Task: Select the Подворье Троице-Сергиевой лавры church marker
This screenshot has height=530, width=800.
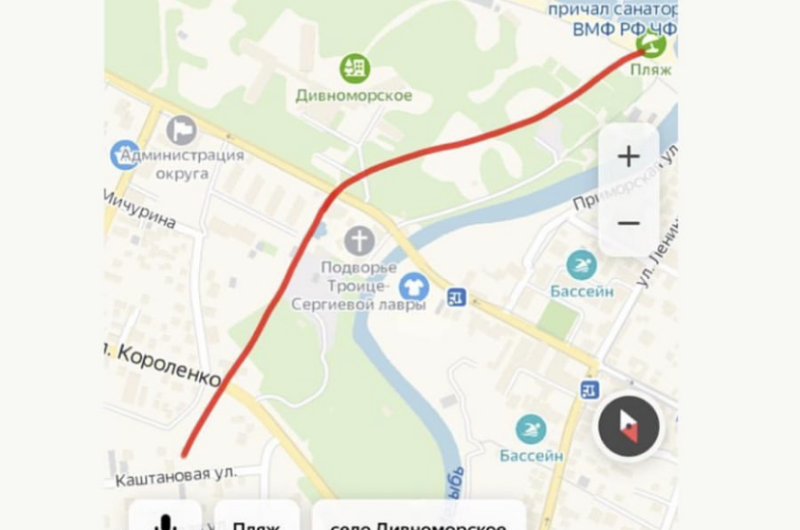Action: [359, 241]
